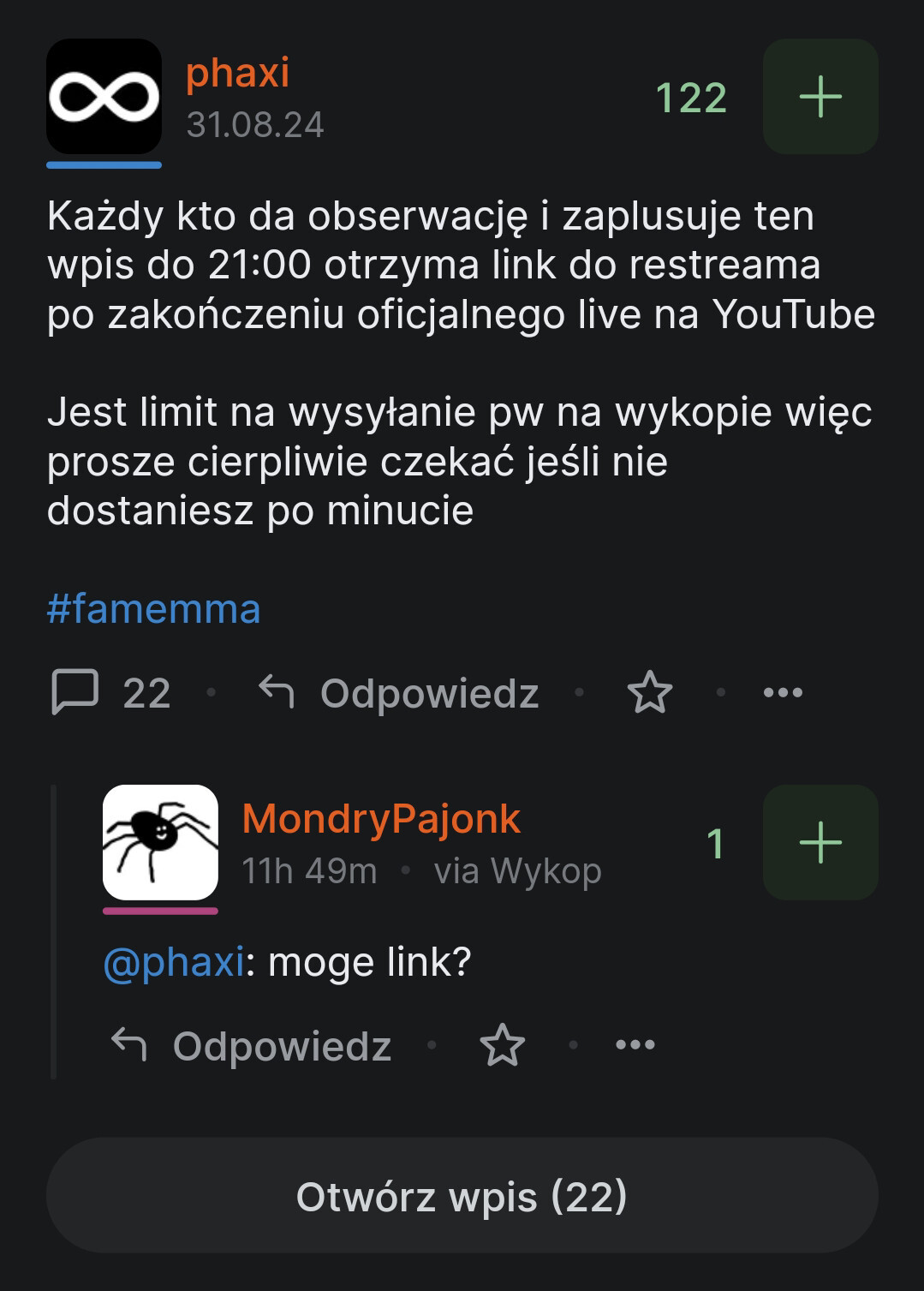Add phaxi's post to favorites
This screenshot has width=924, height=1291.
pos(649,692)
